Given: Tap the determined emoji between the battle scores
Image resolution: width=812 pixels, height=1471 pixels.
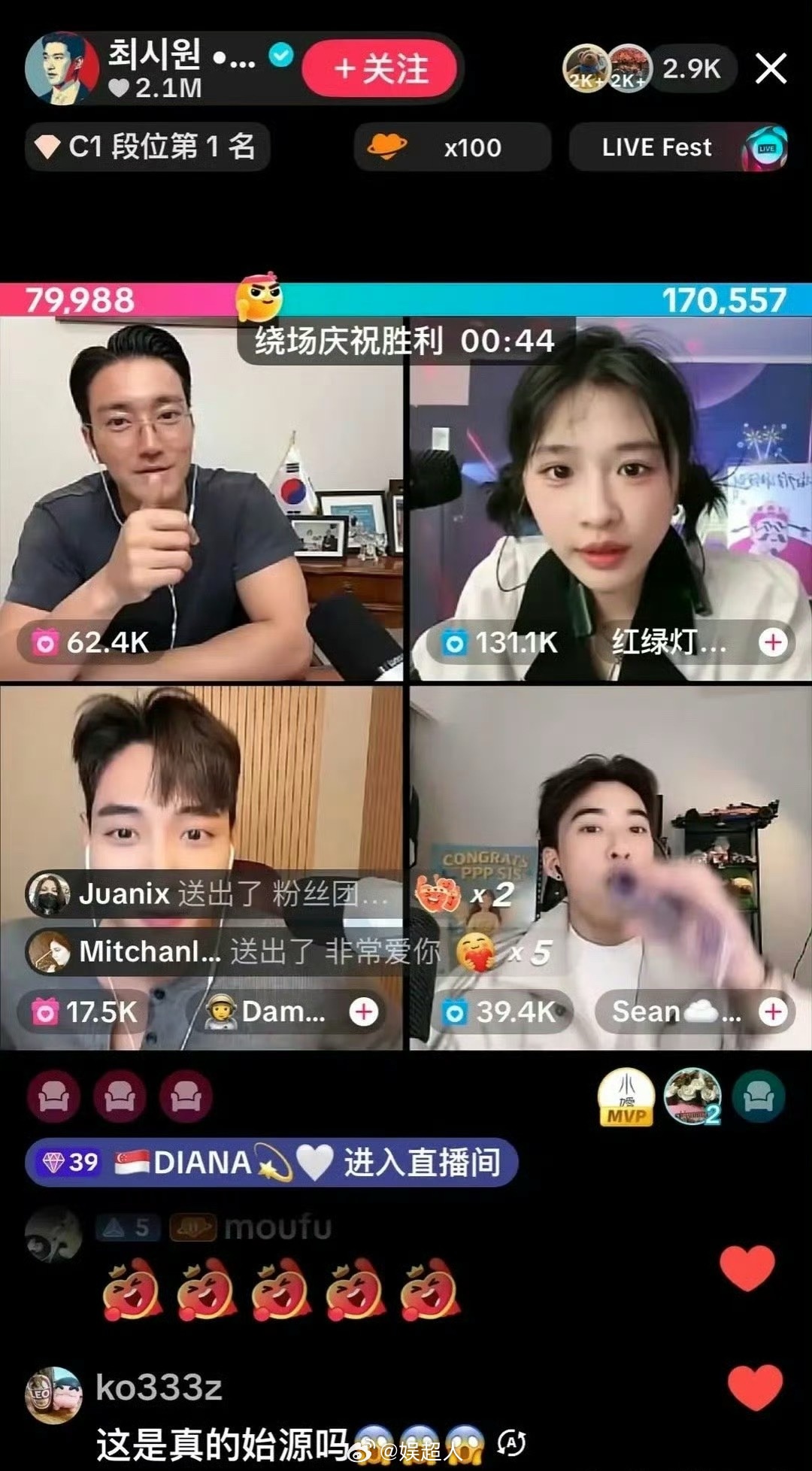Looking at the screenshot, I should (259, 298).
